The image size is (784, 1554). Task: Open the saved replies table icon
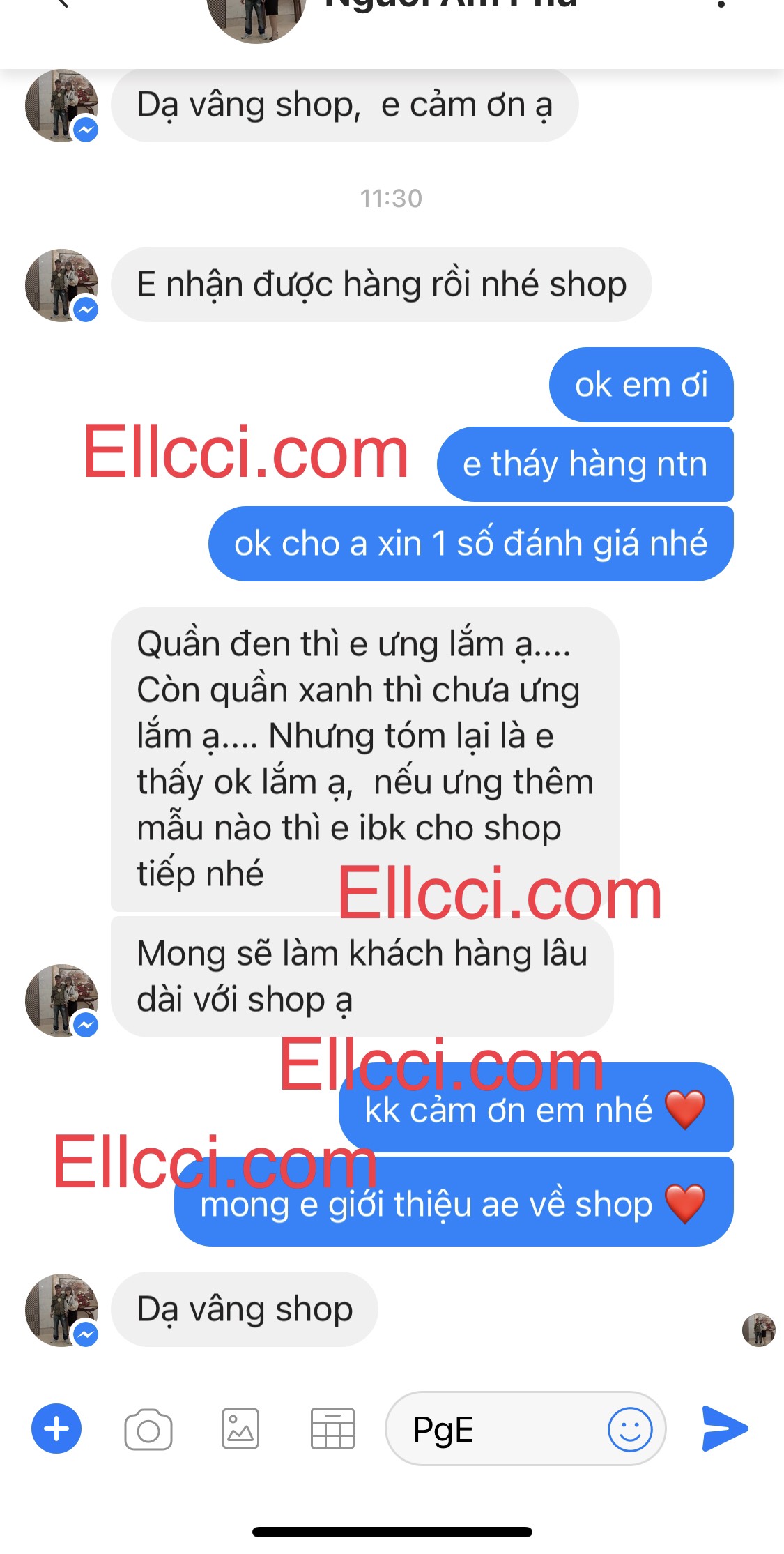332,1429
